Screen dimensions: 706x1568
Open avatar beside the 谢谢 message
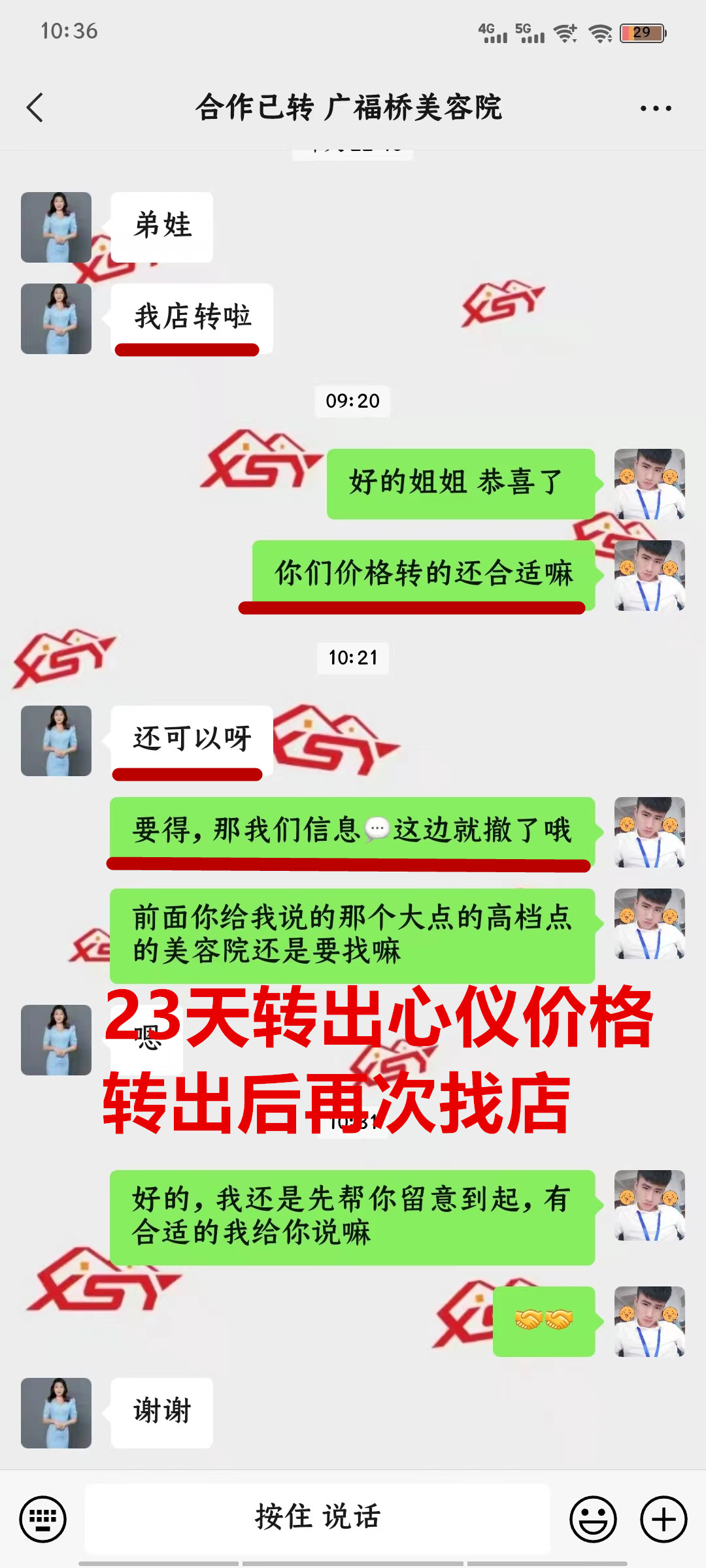pos(56,1413)
